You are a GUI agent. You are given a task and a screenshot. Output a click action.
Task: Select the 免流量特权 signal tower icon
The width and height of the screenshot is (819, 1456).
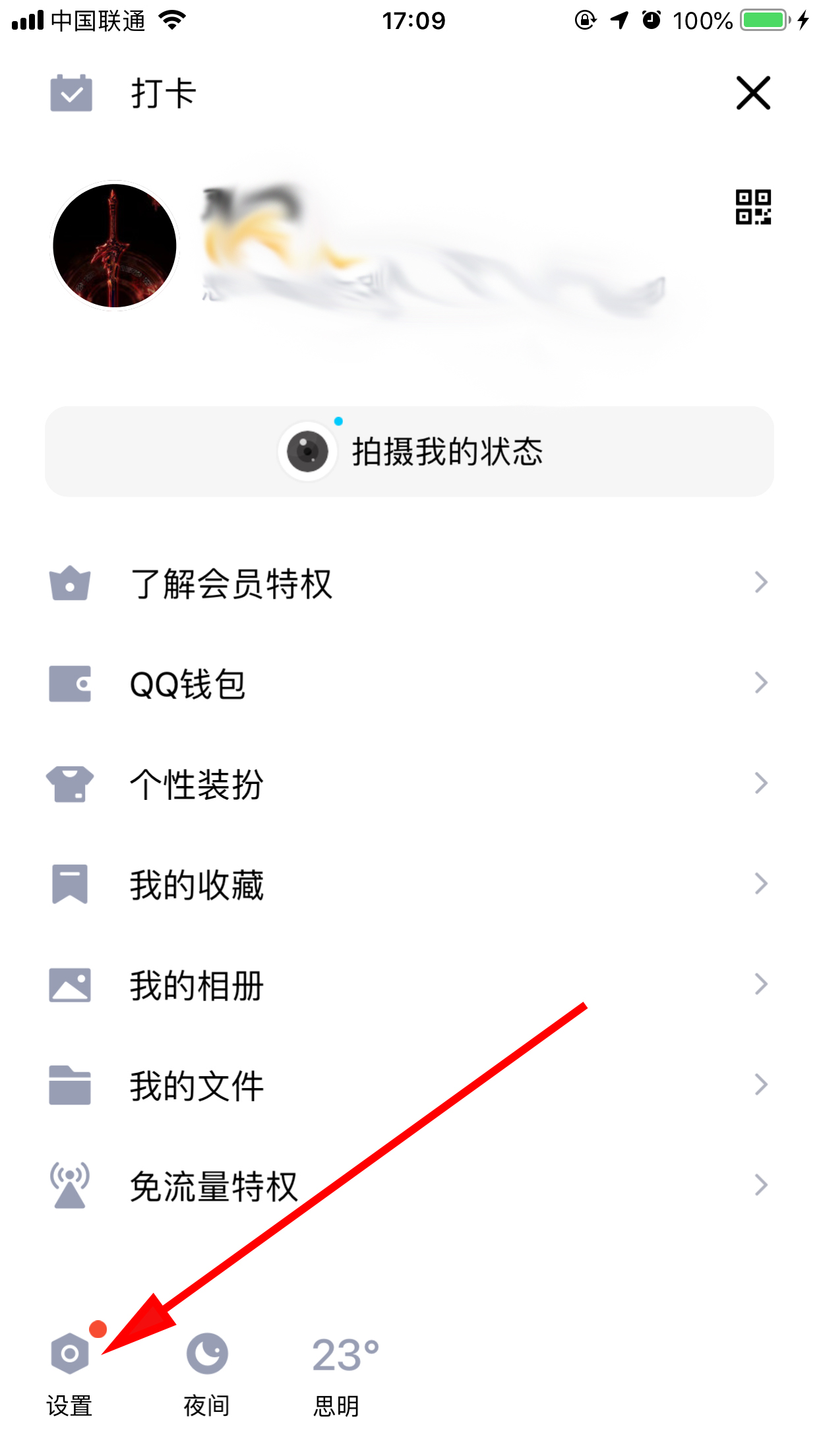pyautogui.click(x=71, y=1186)
